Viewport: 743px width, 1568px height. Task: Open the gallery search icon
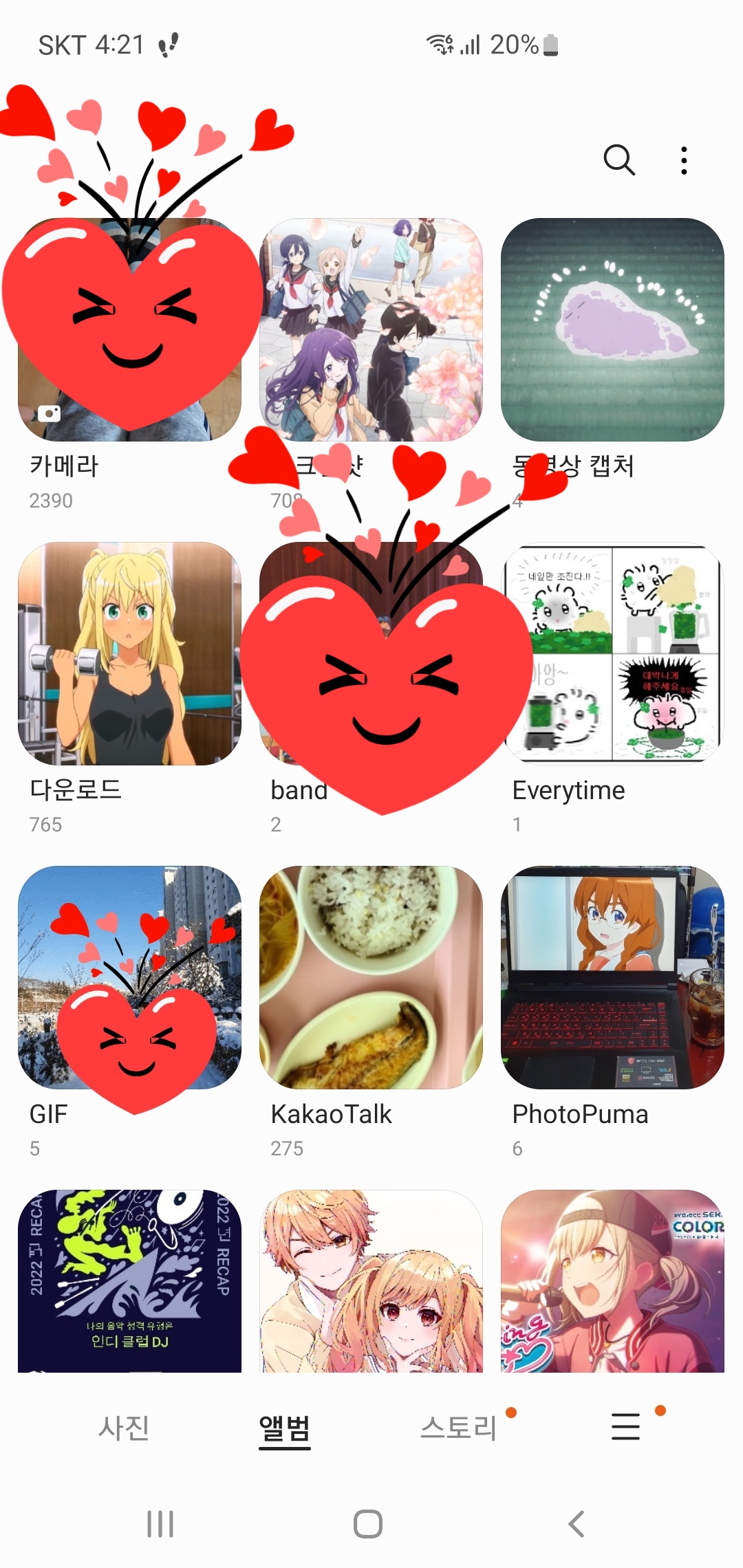[618, 160]
